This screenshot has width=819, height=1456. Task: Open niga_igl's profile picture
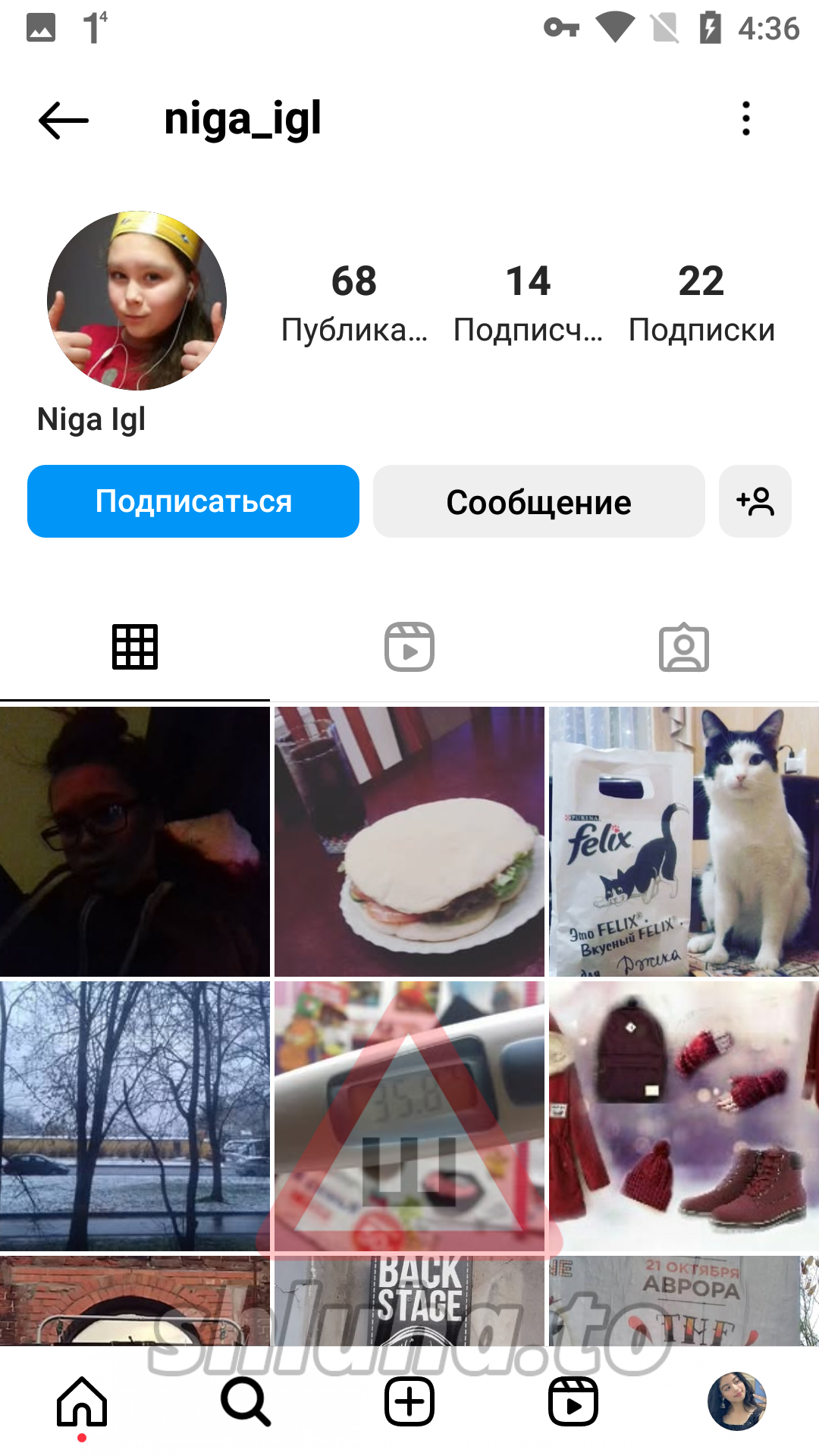point(137,300)
